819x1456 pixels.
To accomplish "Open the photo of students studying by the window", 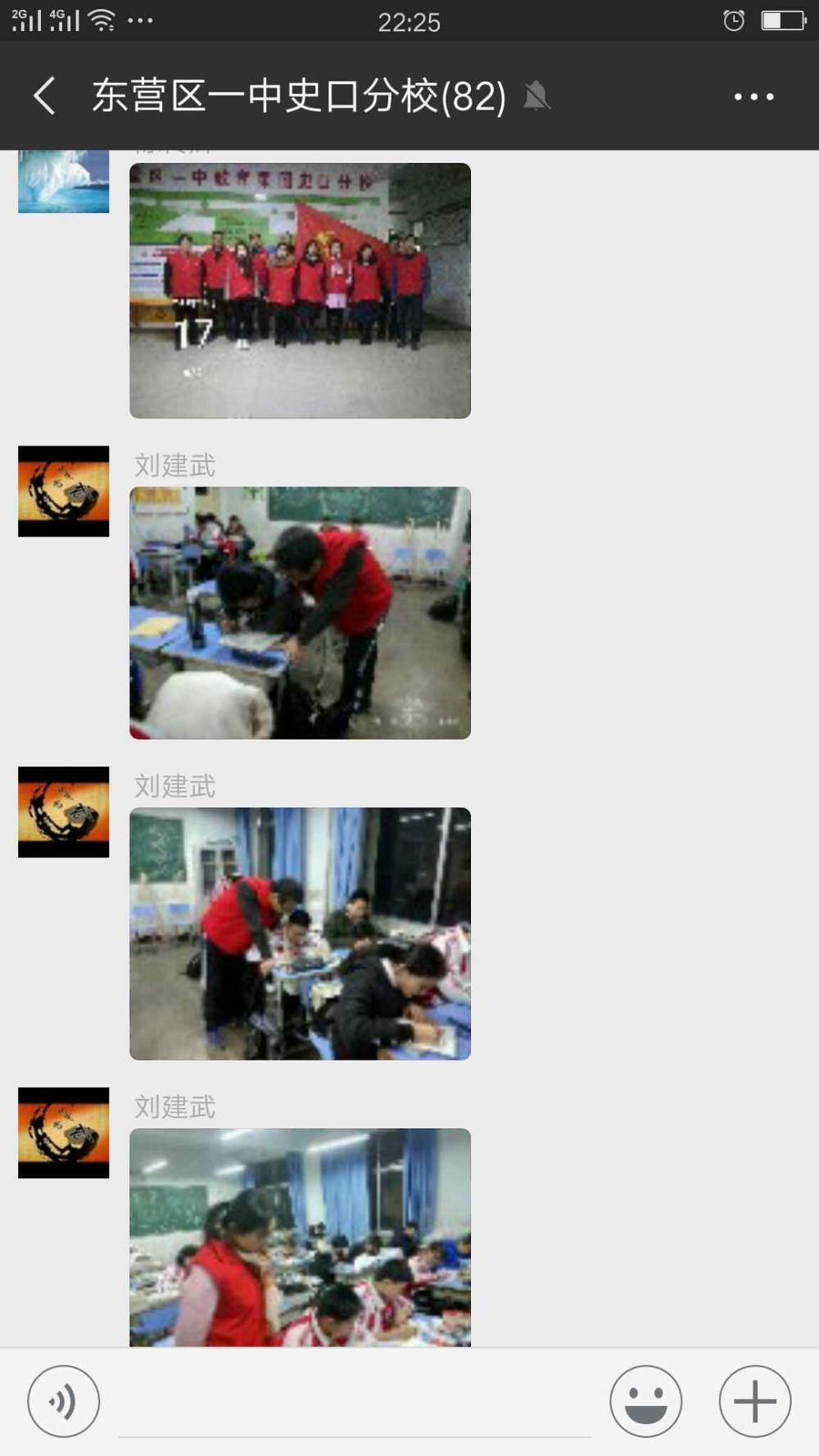I will pos(300,934).
